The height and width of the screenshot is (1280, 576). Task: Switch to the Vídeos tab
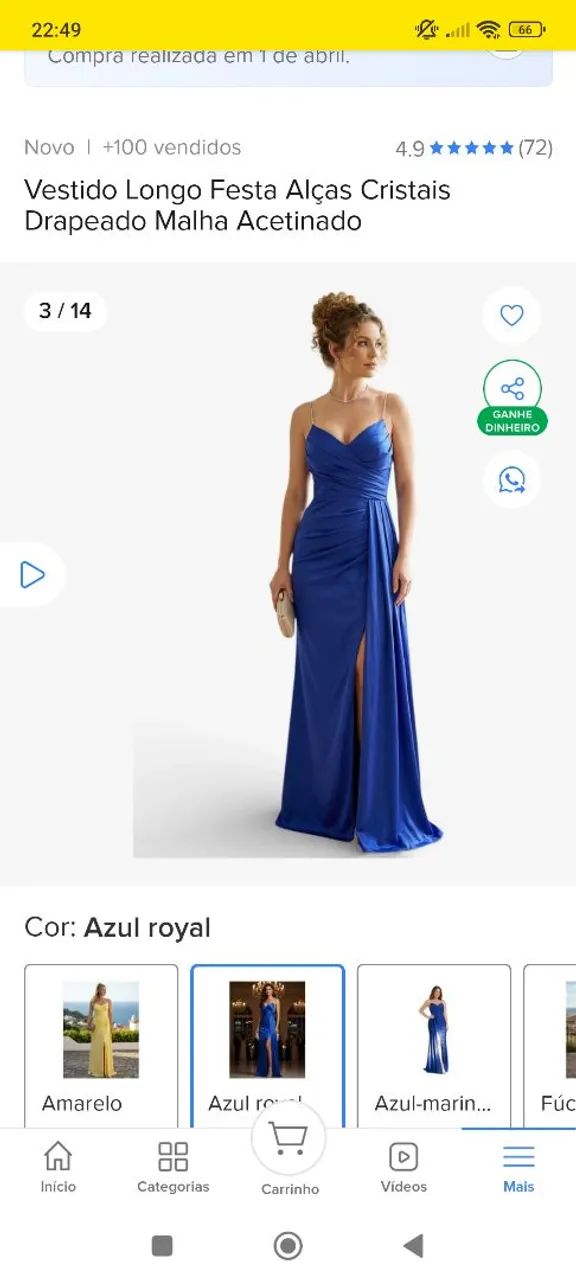403,1168
